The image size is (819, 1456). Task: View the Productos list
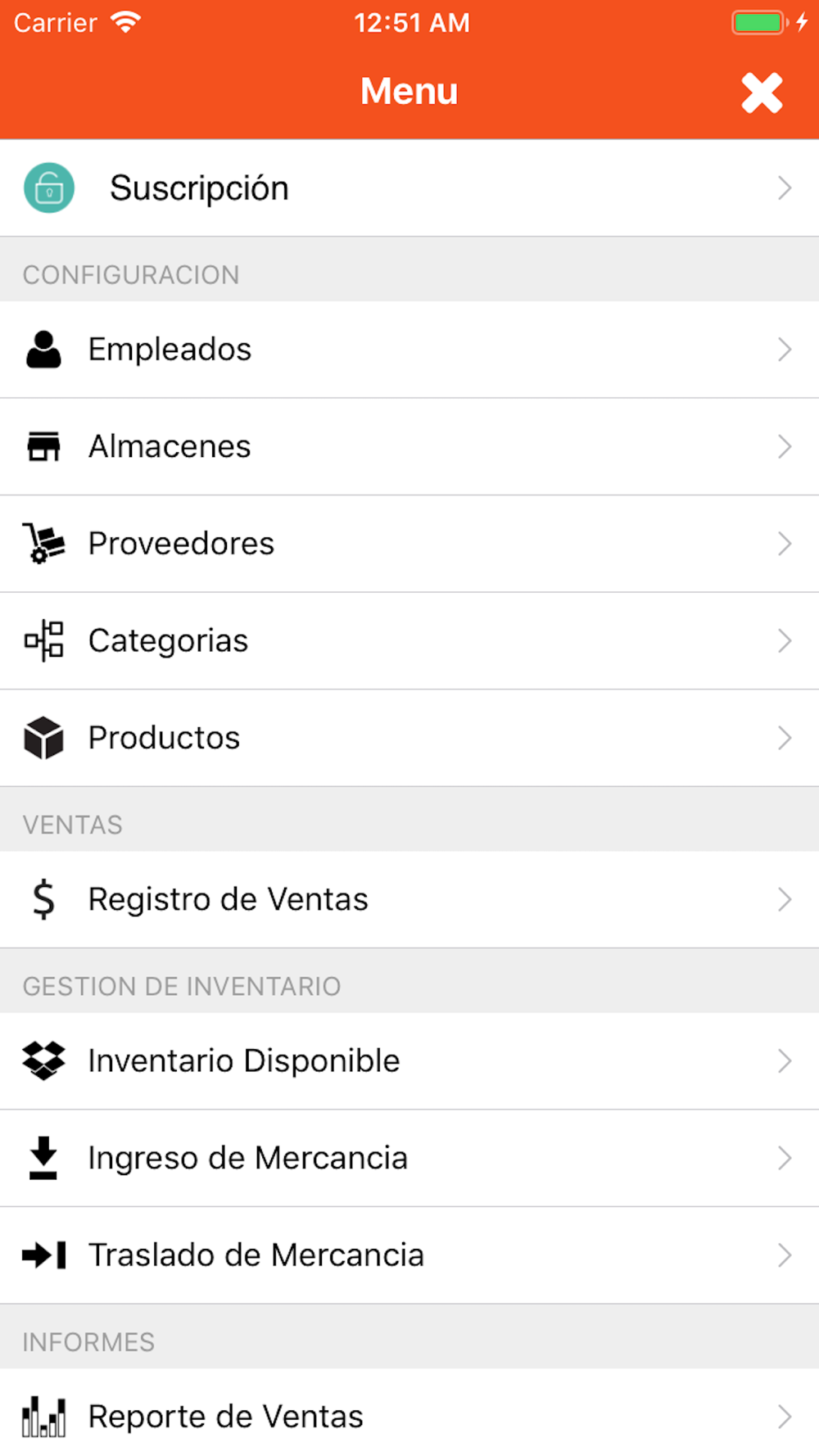409,738
